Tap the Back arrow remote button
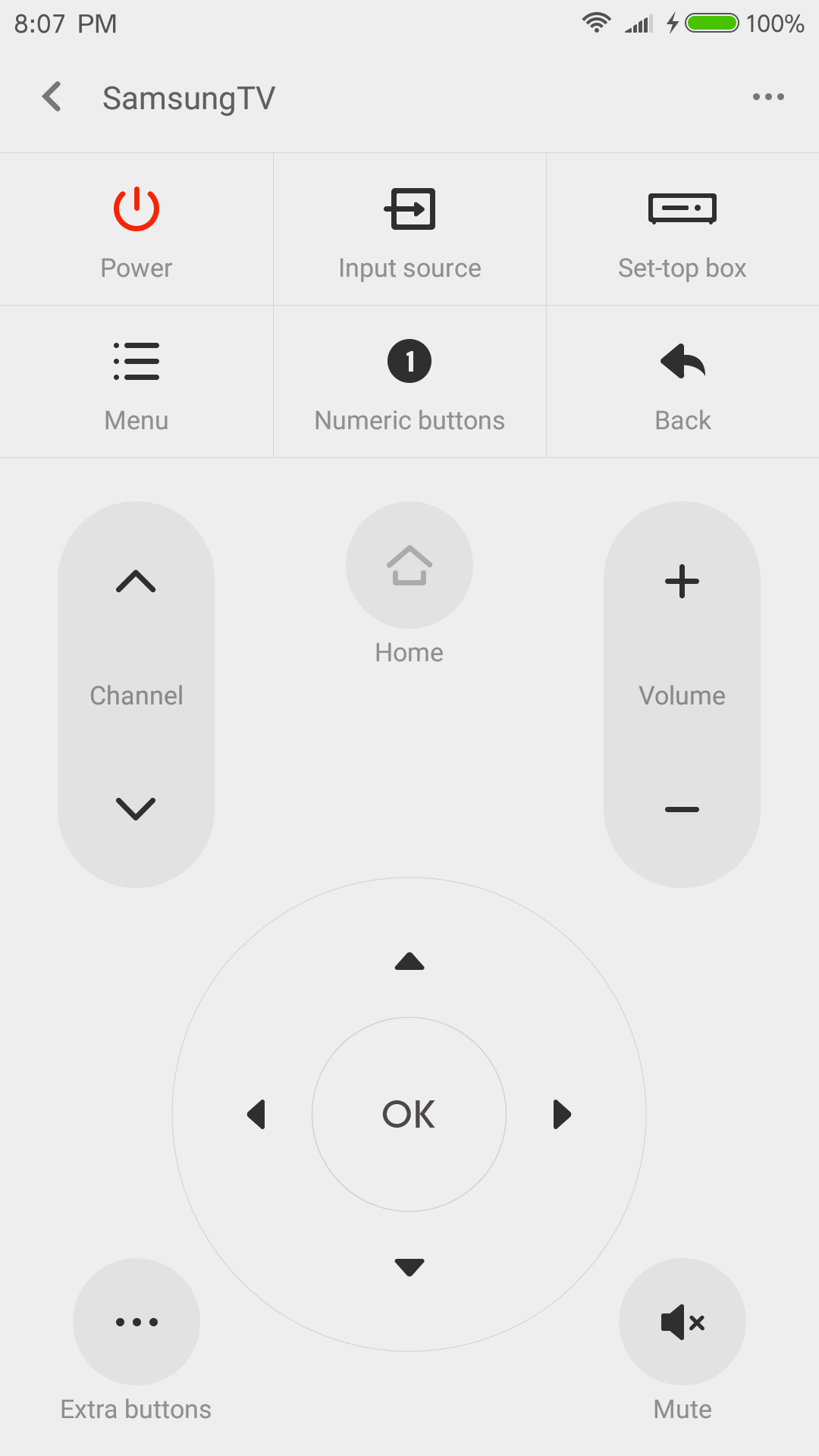The height and width of the screenshot is (1456, 819). [x=682, y=381]
